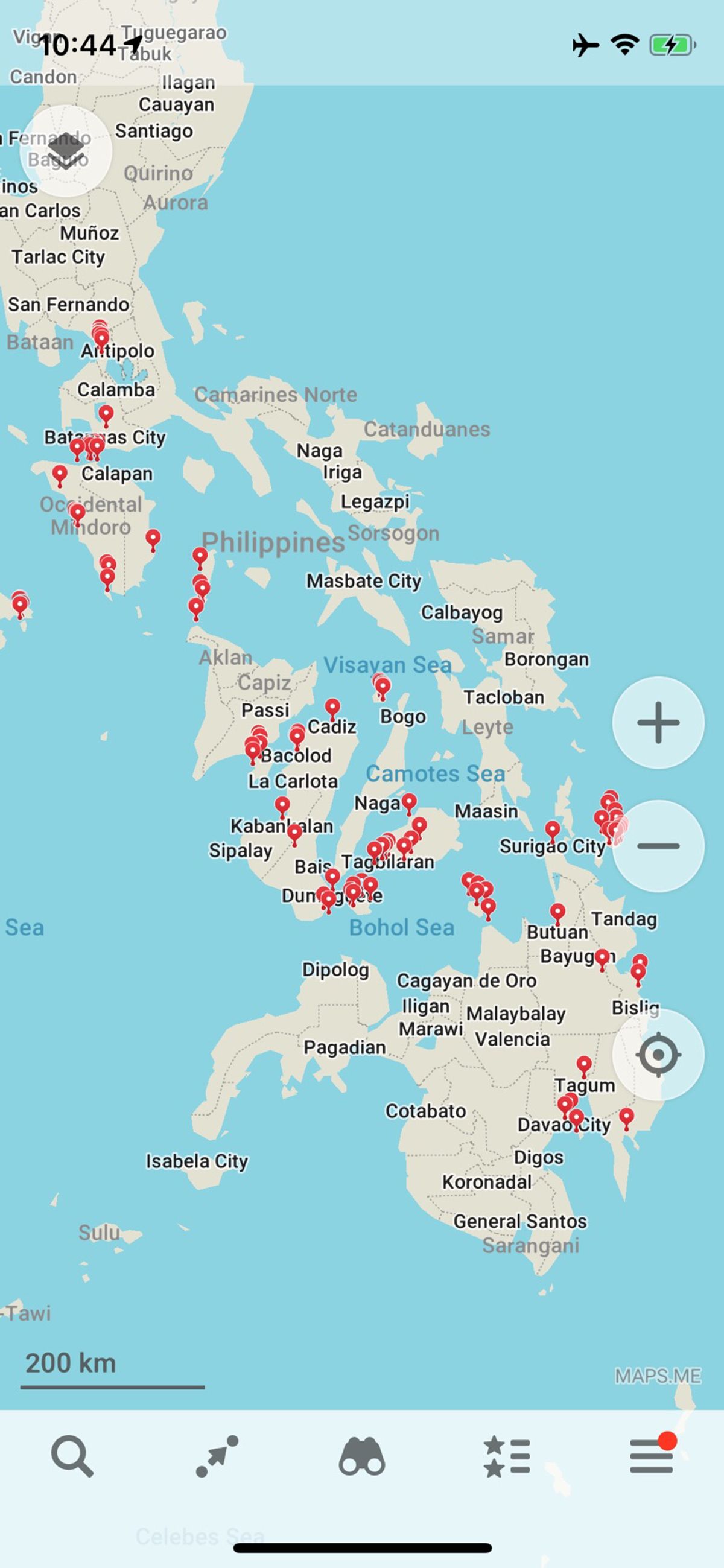The height and width of the screenshot is (1568, 724).
Task: Zoom out with the minus button
Action: [x=658, y=845]
